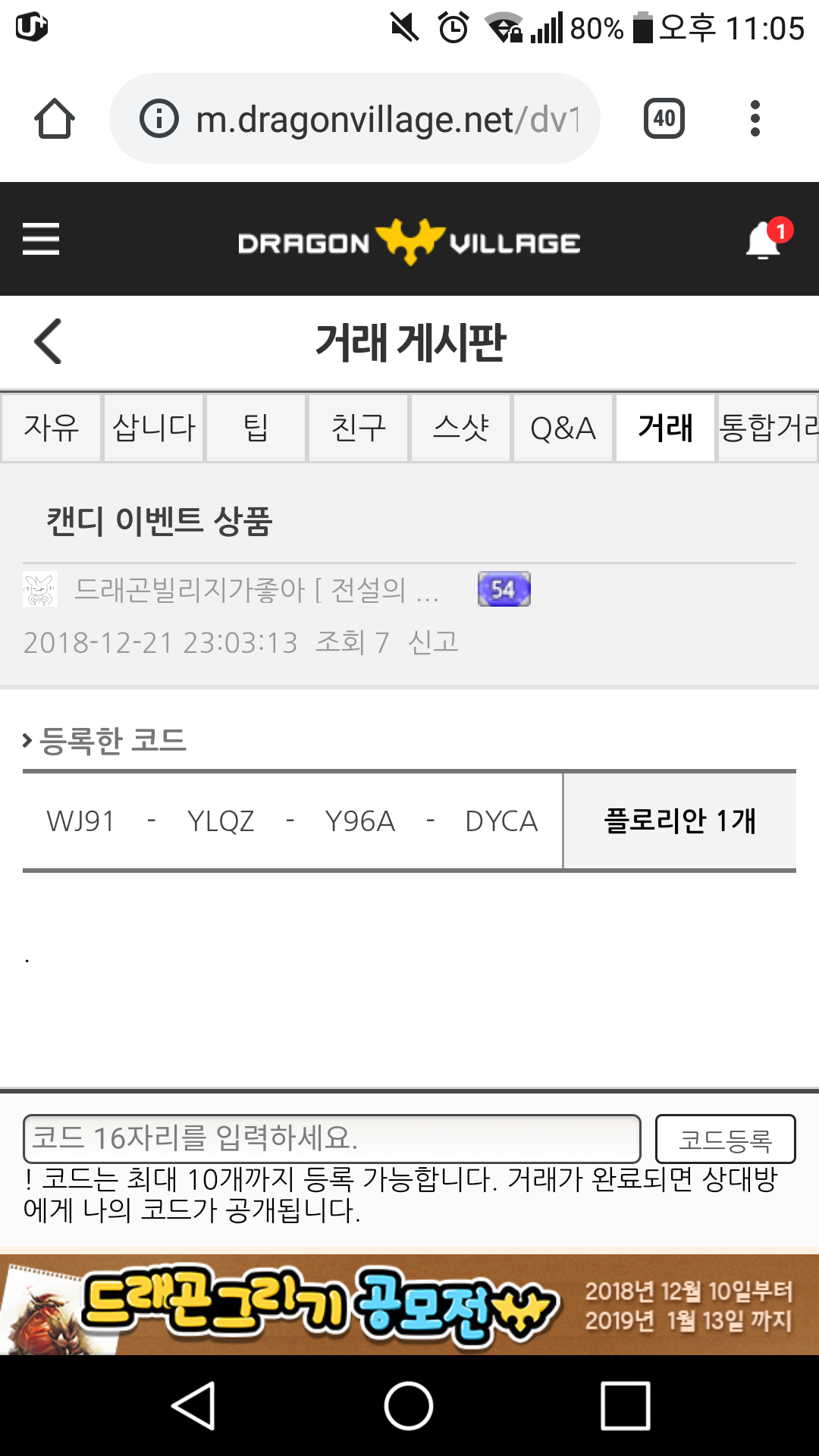819x1456 pixels.
Task: Open the notifications bell
Action: (x=764, y=241)
